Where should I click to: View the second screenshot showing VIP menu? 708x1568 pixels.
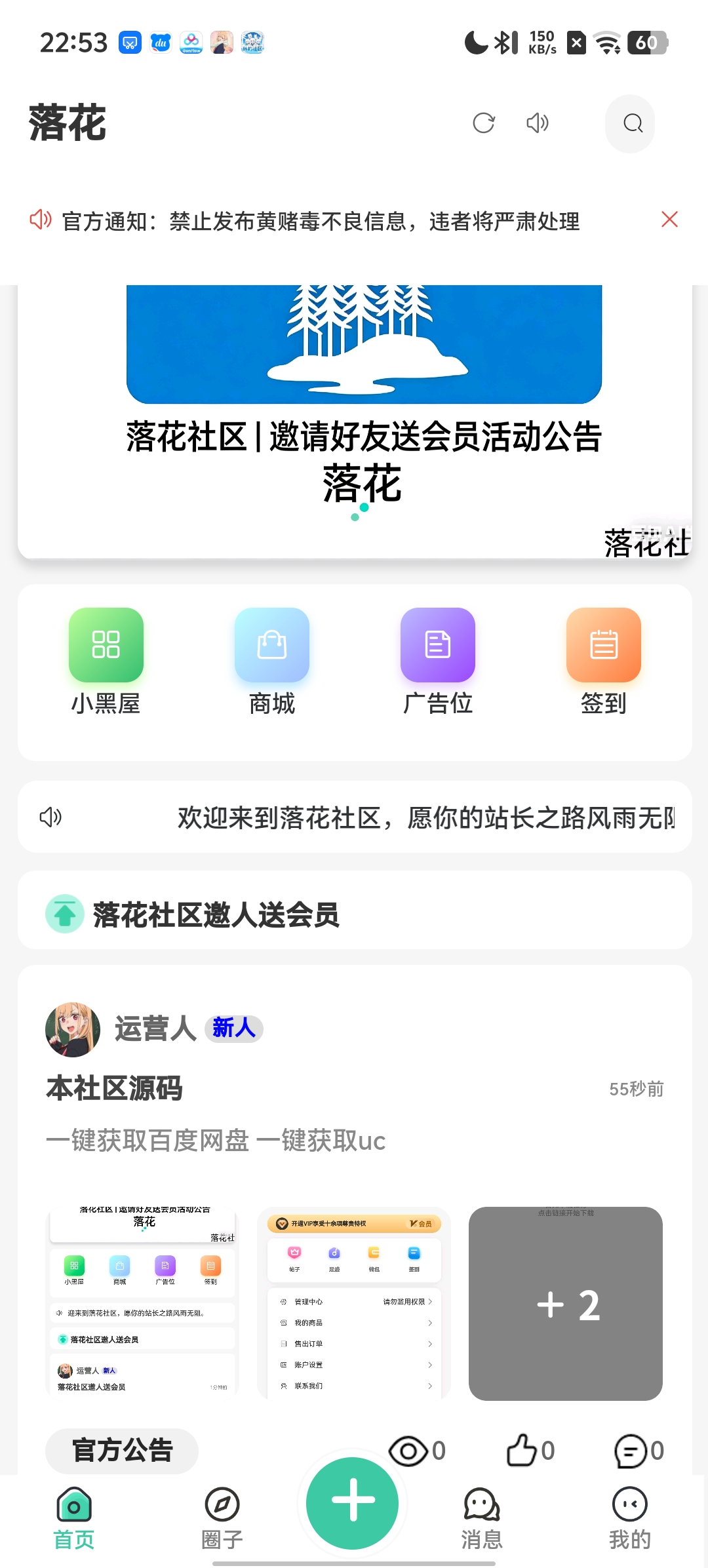pyautogui.click(x=354, y=1303)
